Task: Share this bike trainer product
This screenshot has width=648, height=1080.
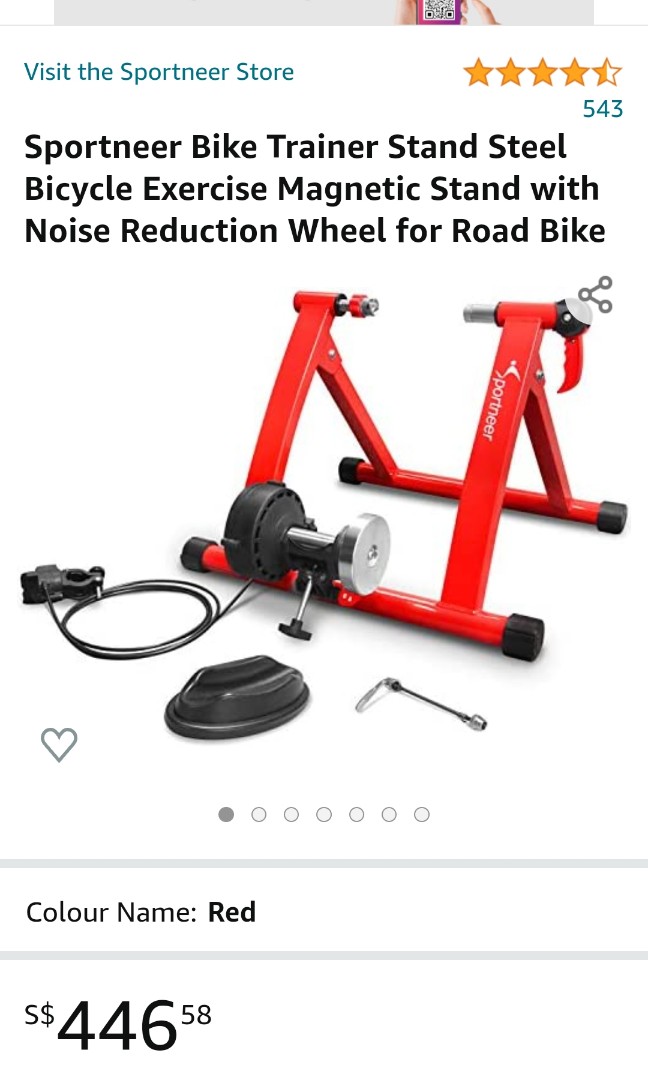Action: (595, 296)
